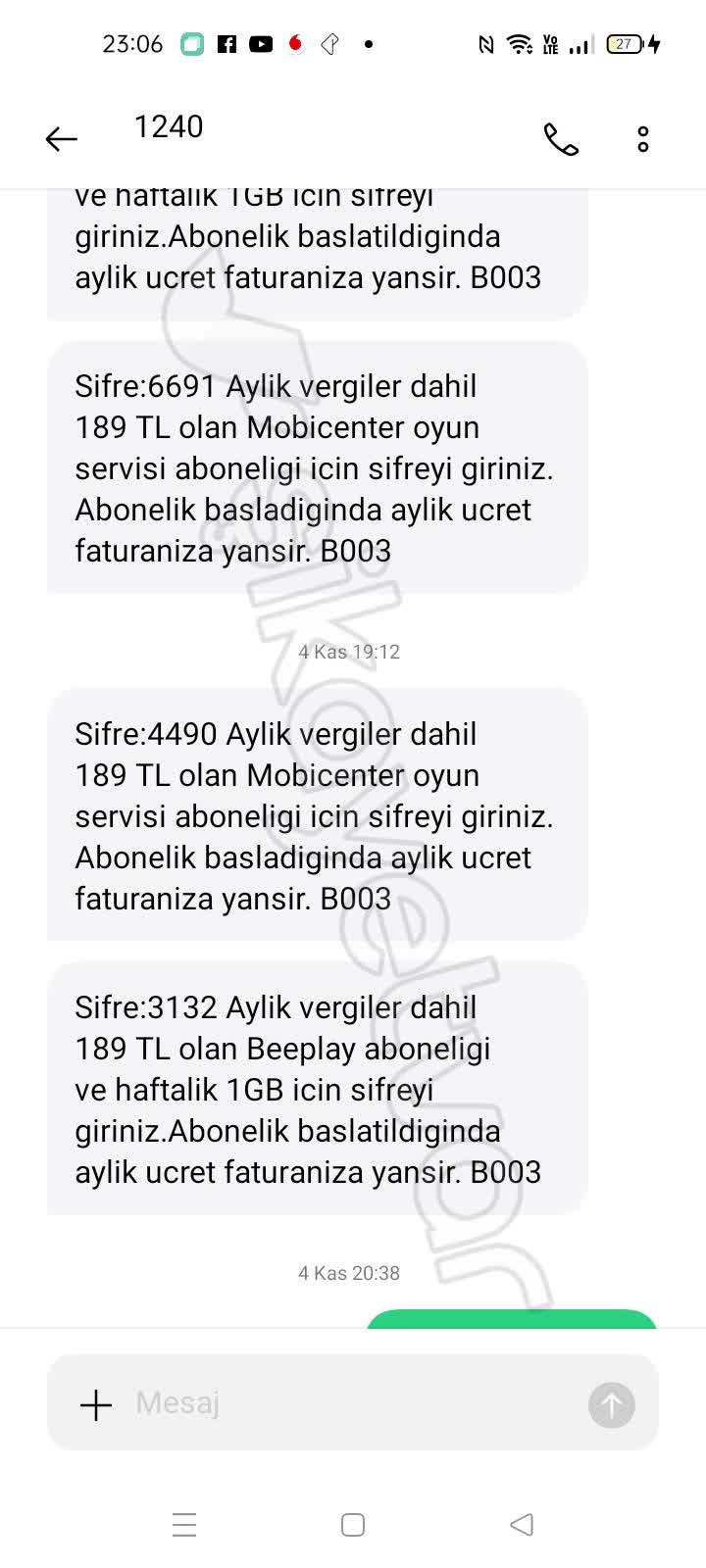
Task: Tap the back arrow to exit conversation
Action: point(61,138)
